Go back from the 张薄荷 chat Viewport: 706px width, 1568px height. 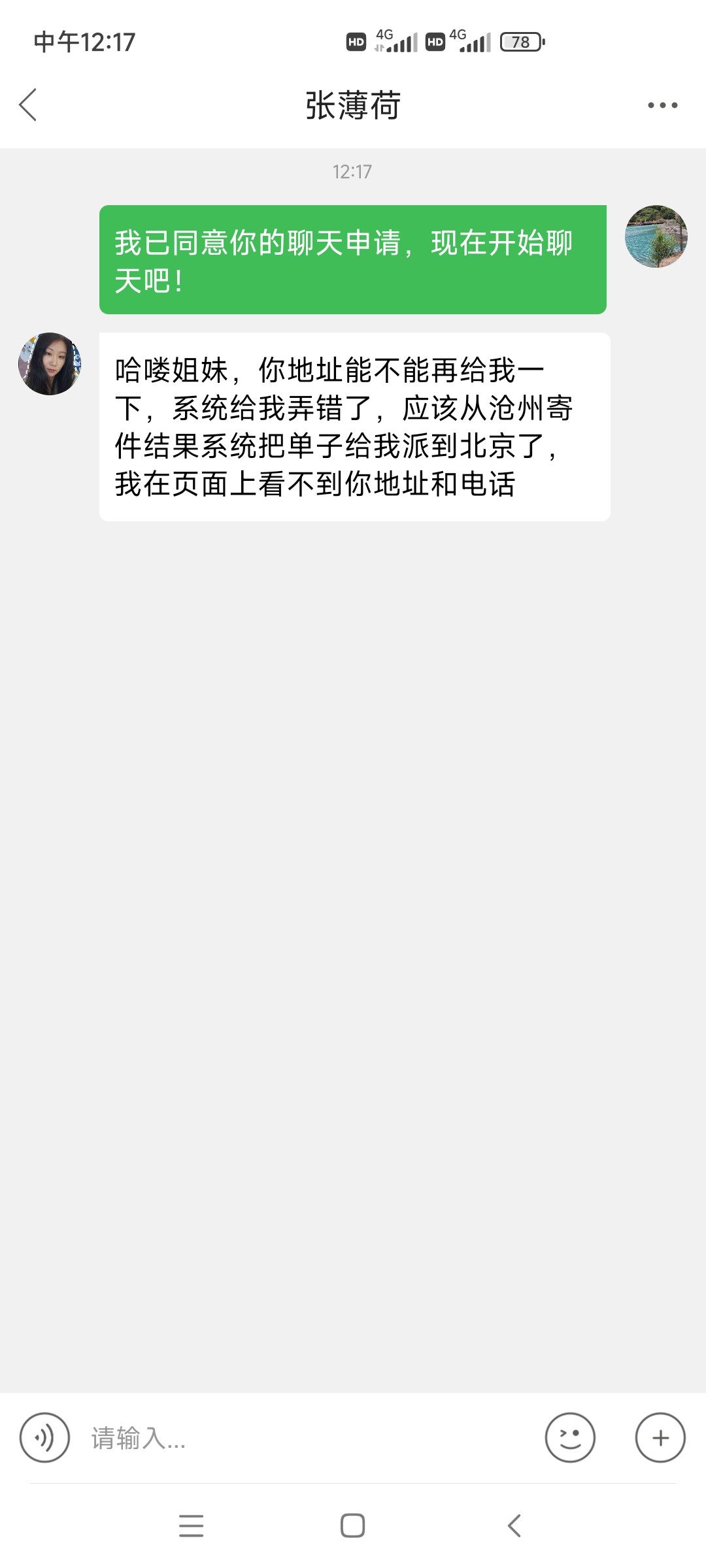pos(28,105)
